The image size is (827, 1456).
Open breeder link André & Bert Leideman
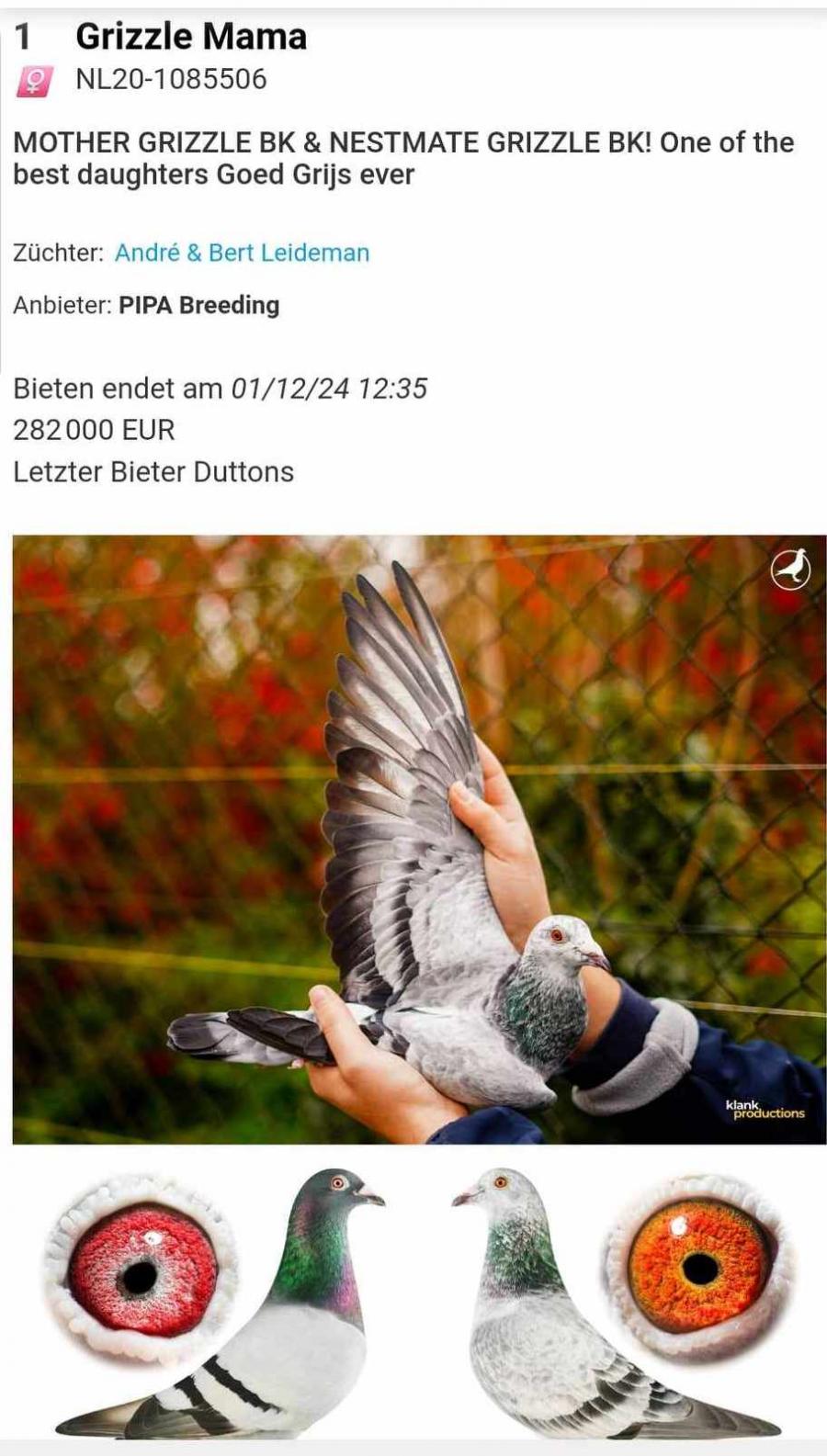pos(242,253)
